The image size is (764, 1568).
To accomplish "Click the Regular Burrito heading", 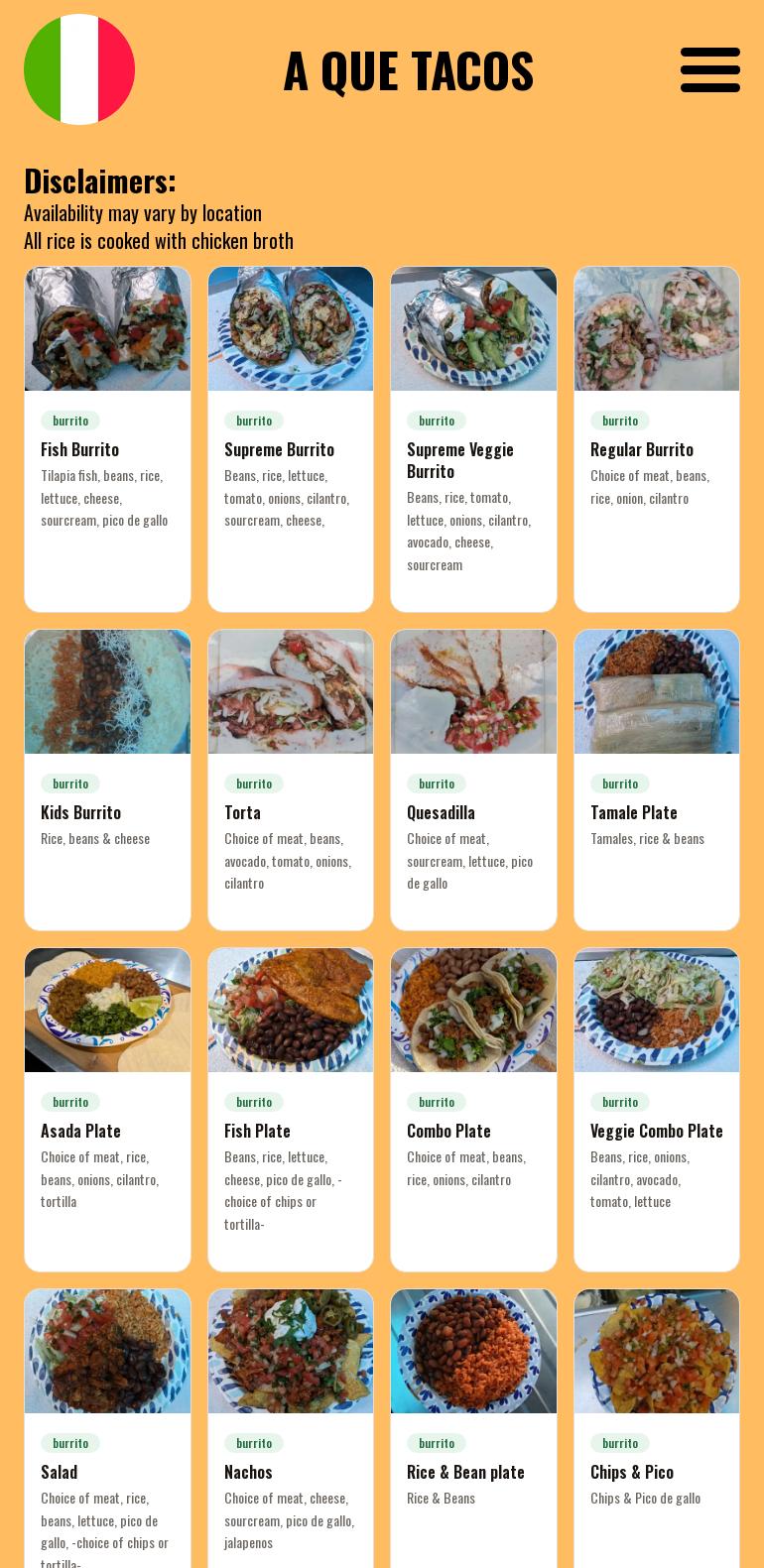I will point(642,448).
